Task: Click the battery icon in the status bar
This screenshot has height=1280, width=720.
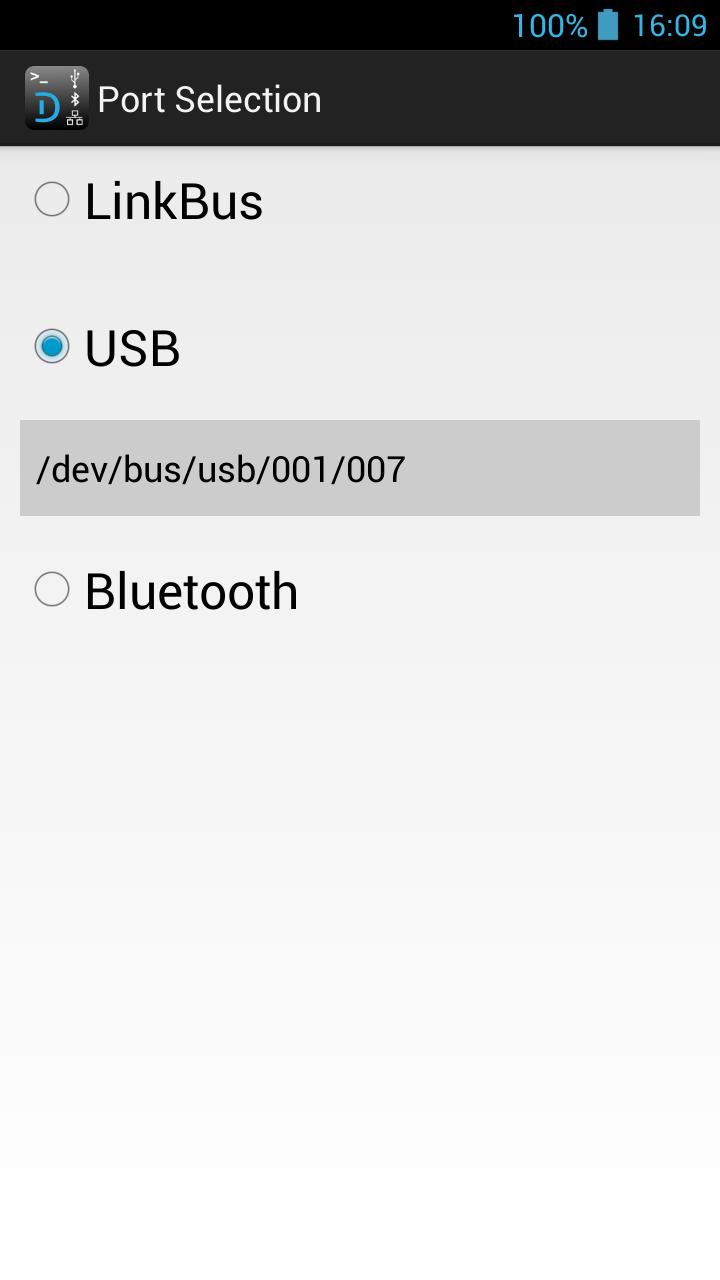Action: coord(608,24)
